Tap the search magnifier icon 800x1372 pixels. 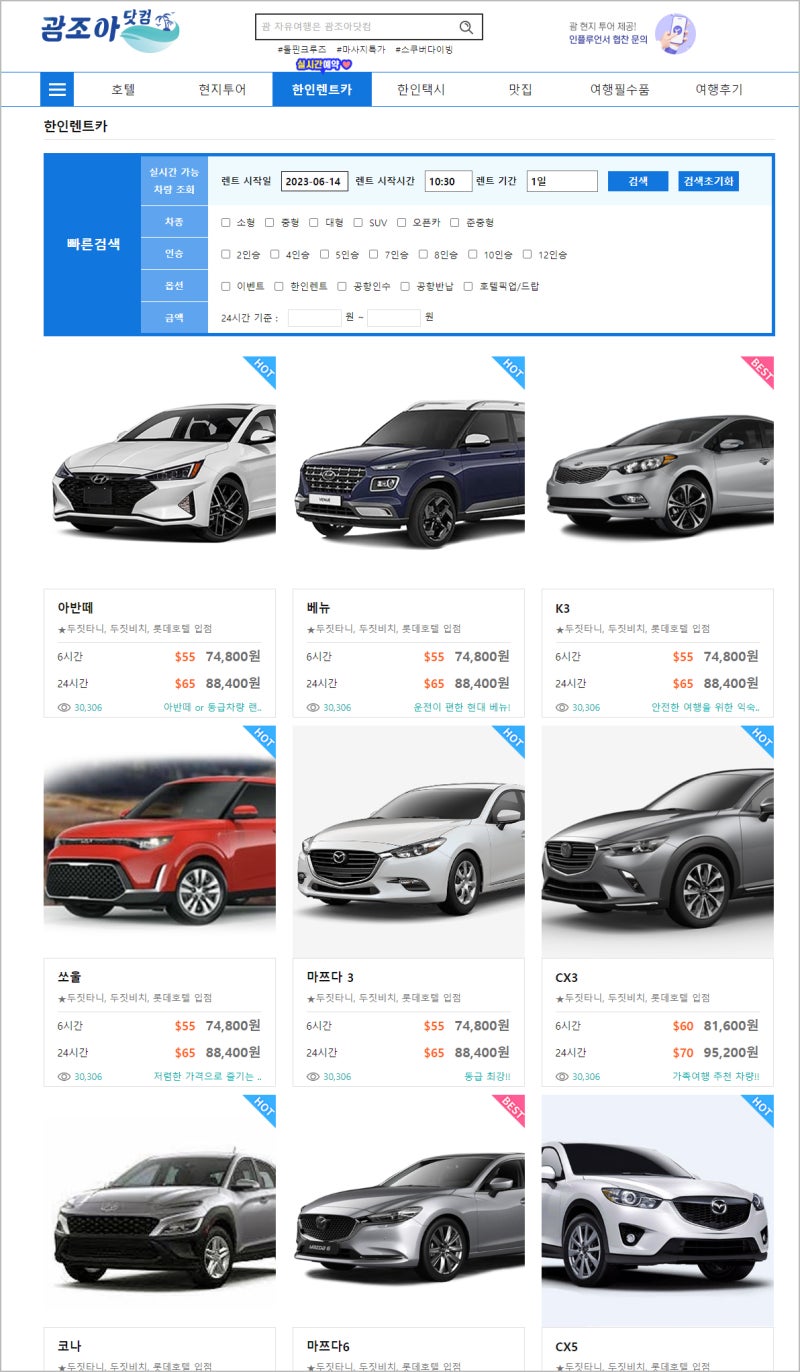(x=466, y=27)
